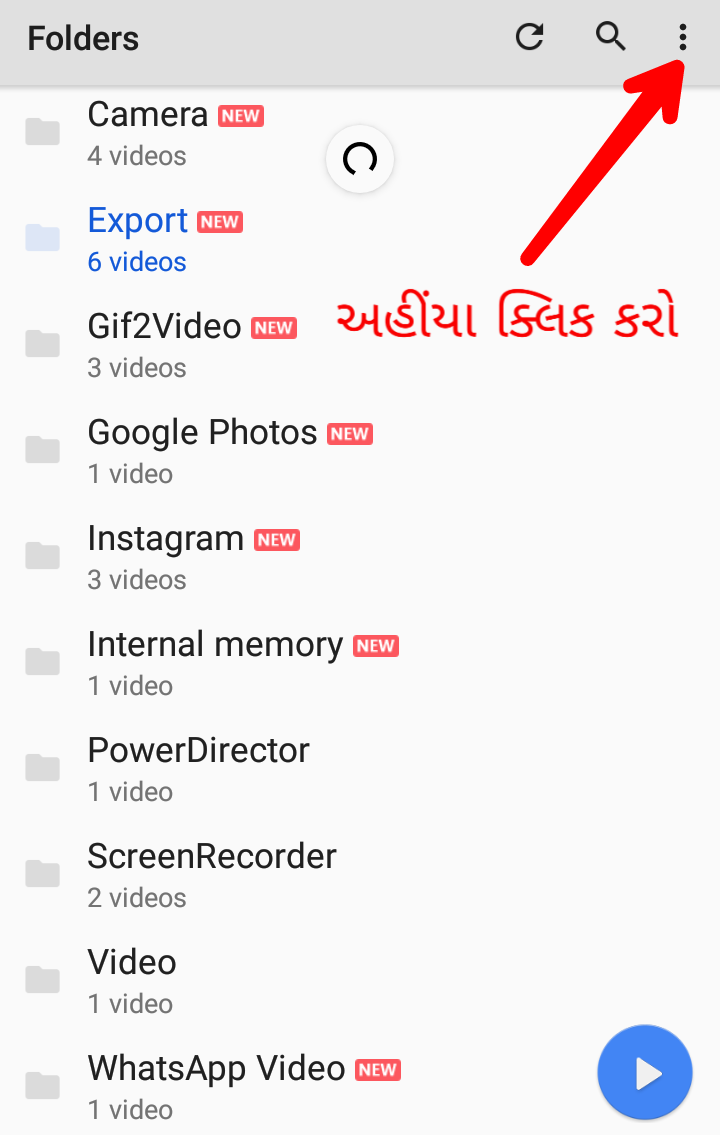Open the overflow menu

point(683,39)
